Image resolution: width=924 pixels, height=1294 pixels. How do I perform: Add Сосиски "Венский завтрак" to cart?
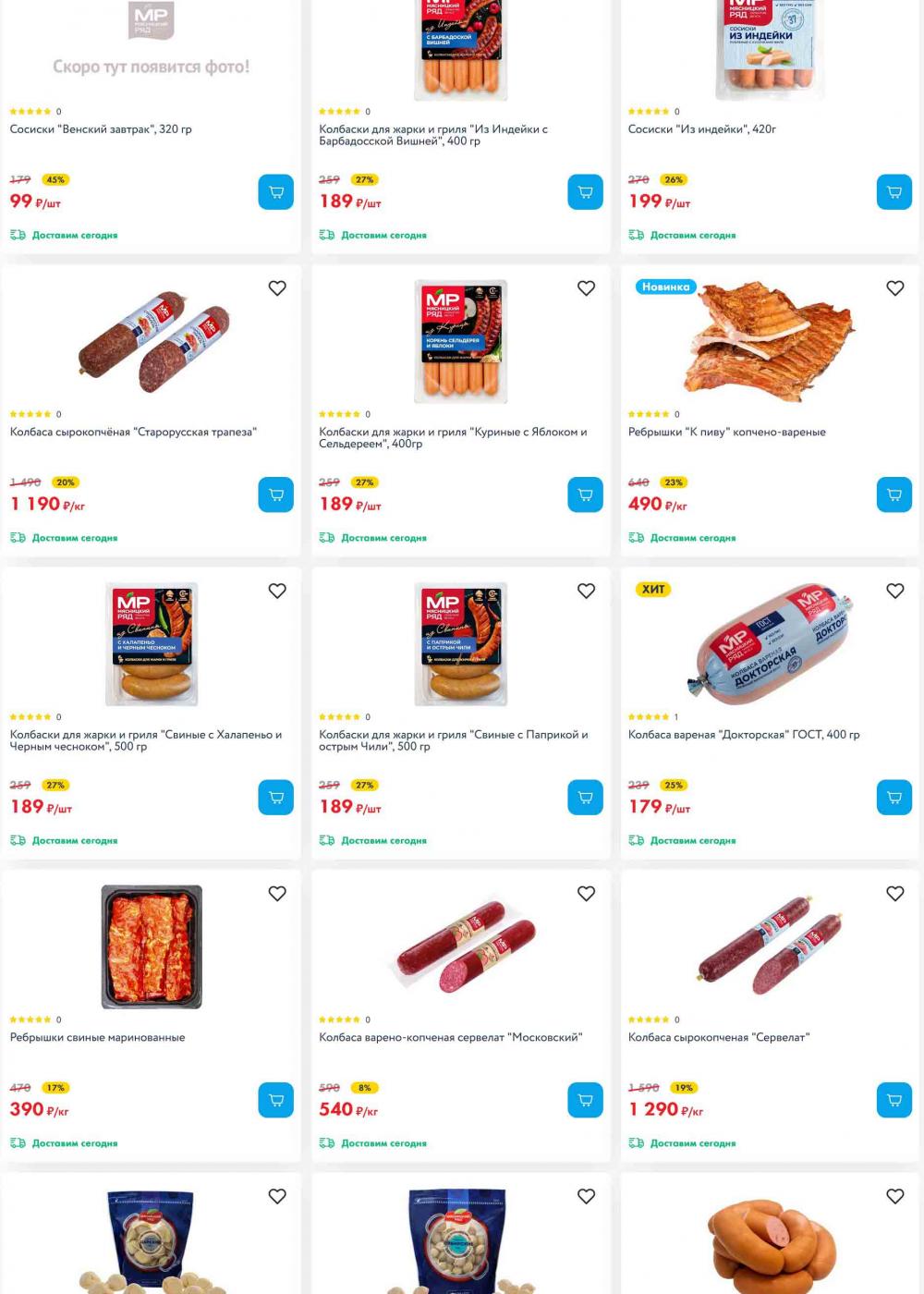click(x=275, y=192)
